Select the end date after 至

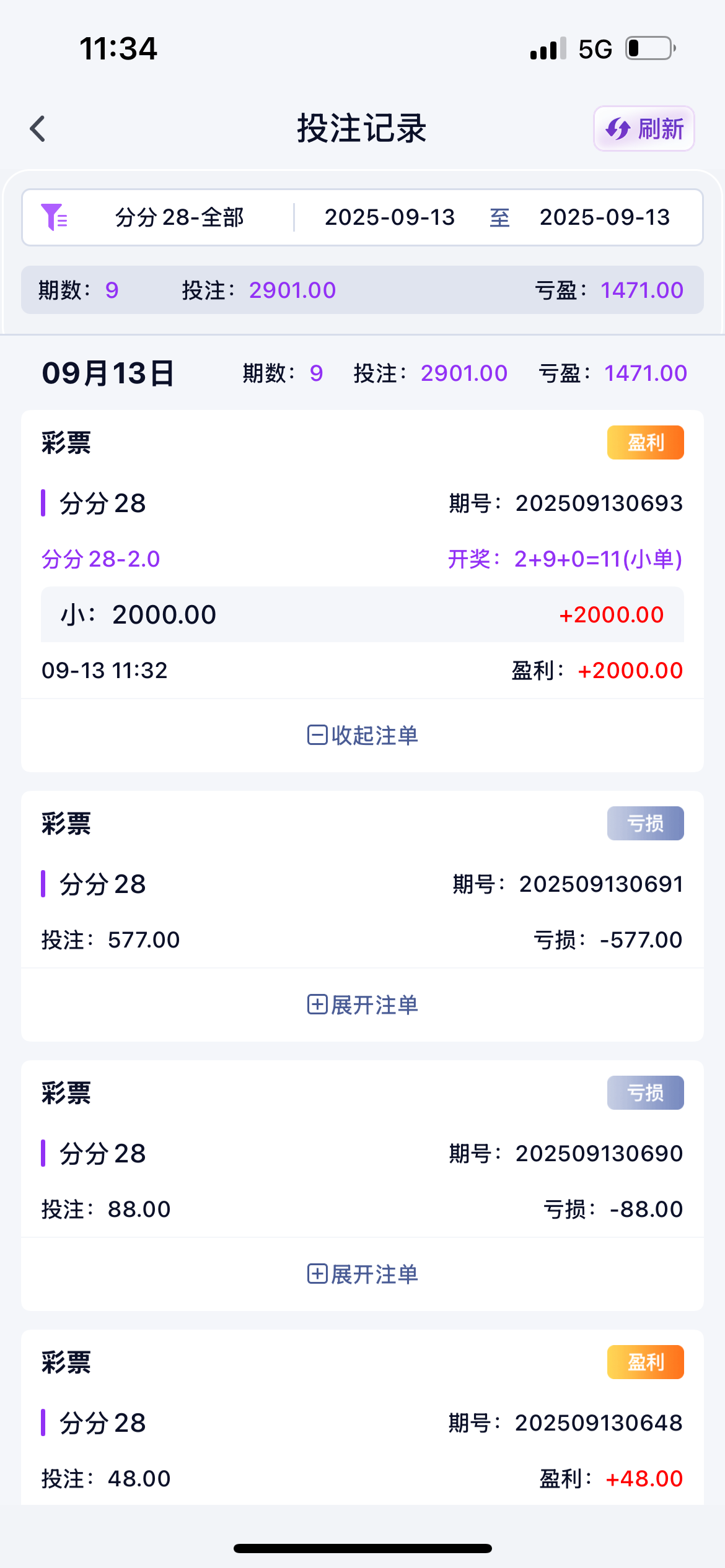605,217
